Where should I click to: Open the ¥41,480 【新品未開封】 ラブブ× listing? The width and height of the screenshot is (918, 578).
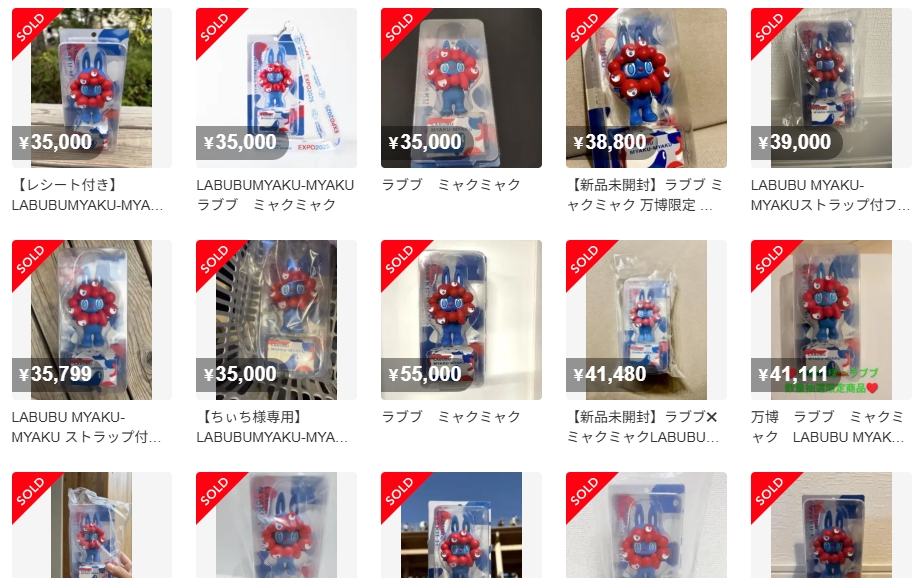[x=646, y=320]
